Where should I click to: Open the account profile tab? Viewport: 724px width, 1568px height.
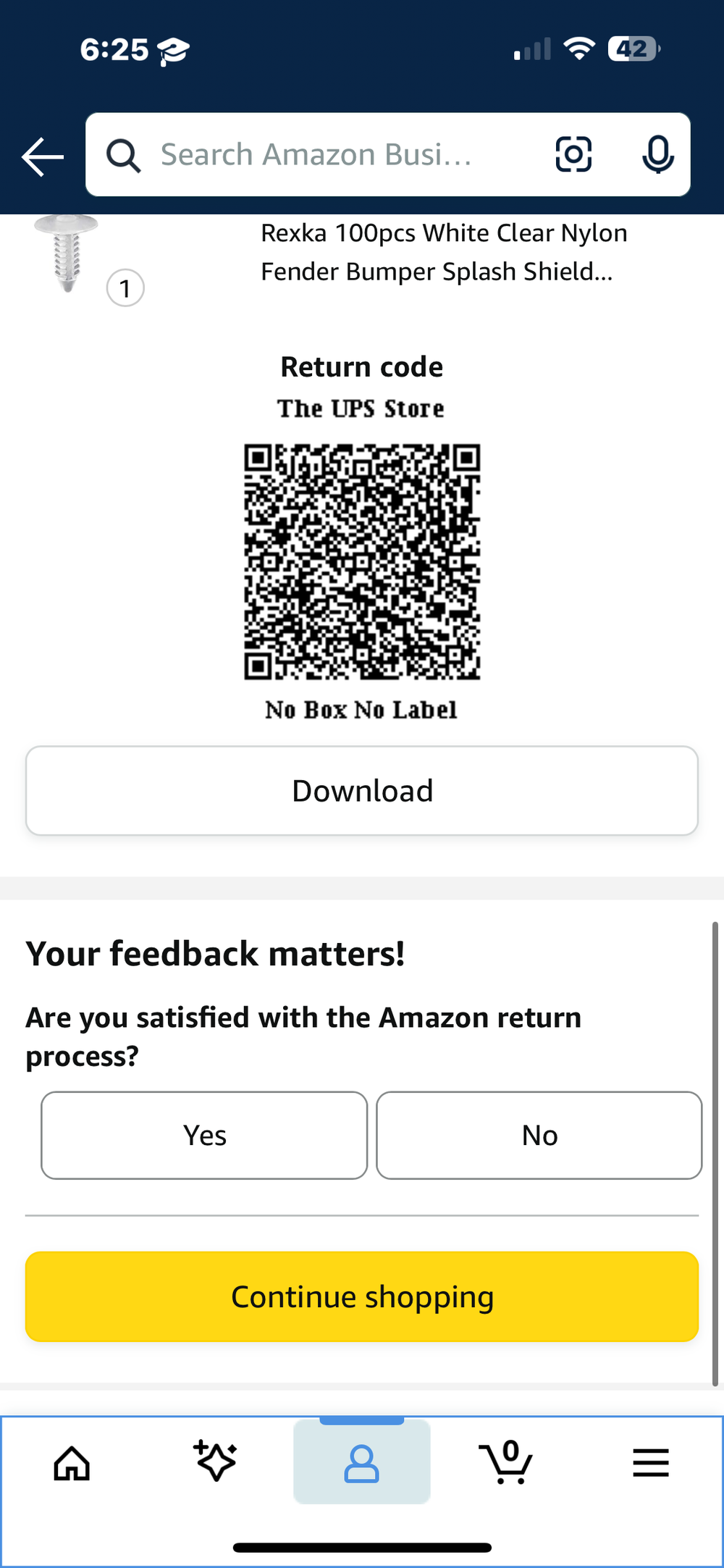361,1463
